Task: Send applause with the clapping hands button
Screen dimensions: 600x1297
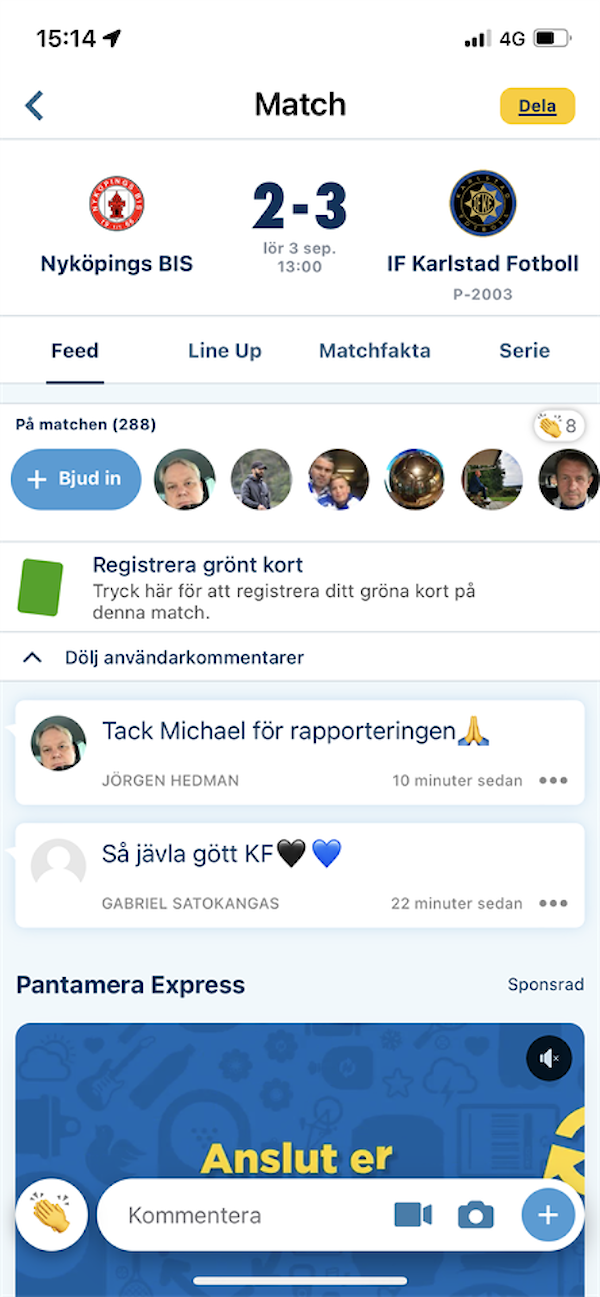Action: (52, 1215)
